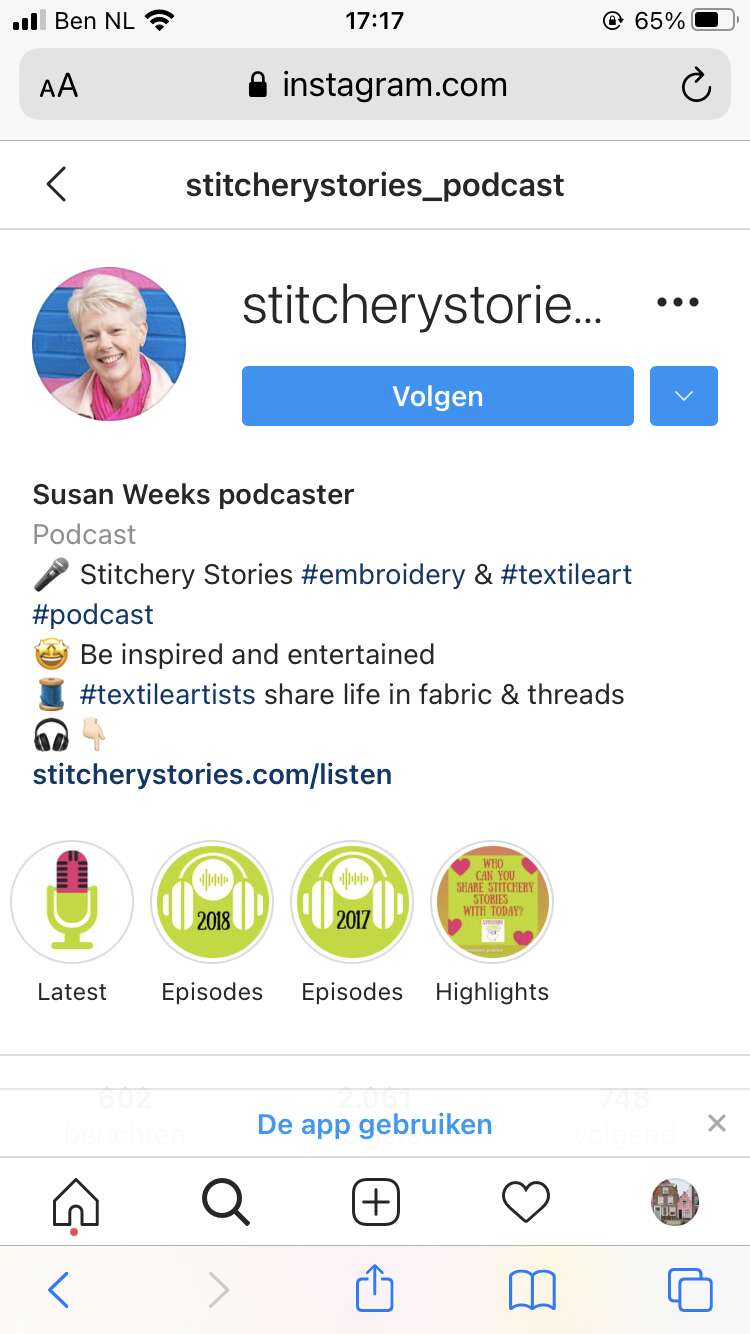
Task: View the Latest story highlight
Action: tap(72, 902)
